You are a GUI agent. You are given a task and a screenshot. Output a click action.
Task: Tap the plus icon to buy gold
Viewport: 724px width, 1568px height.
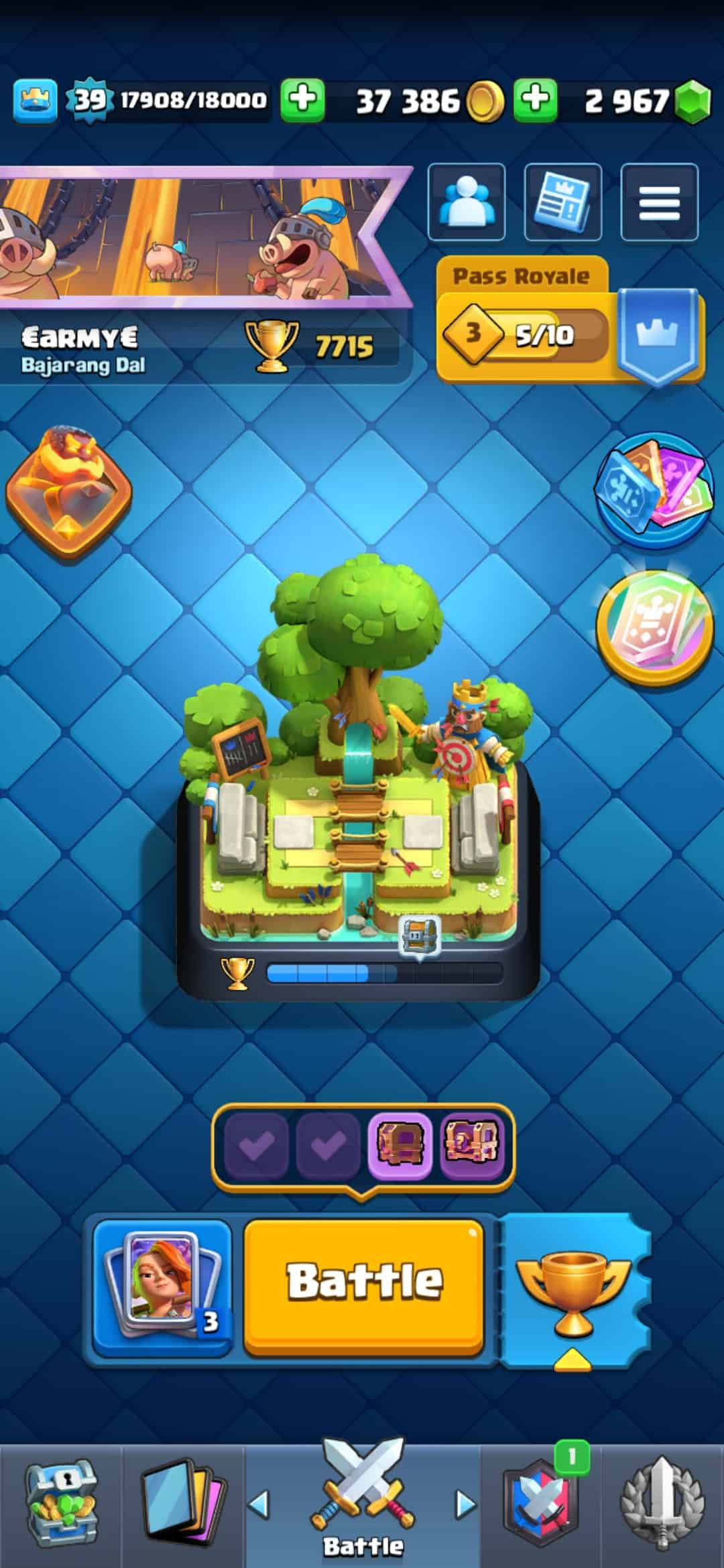pos(304,98)
